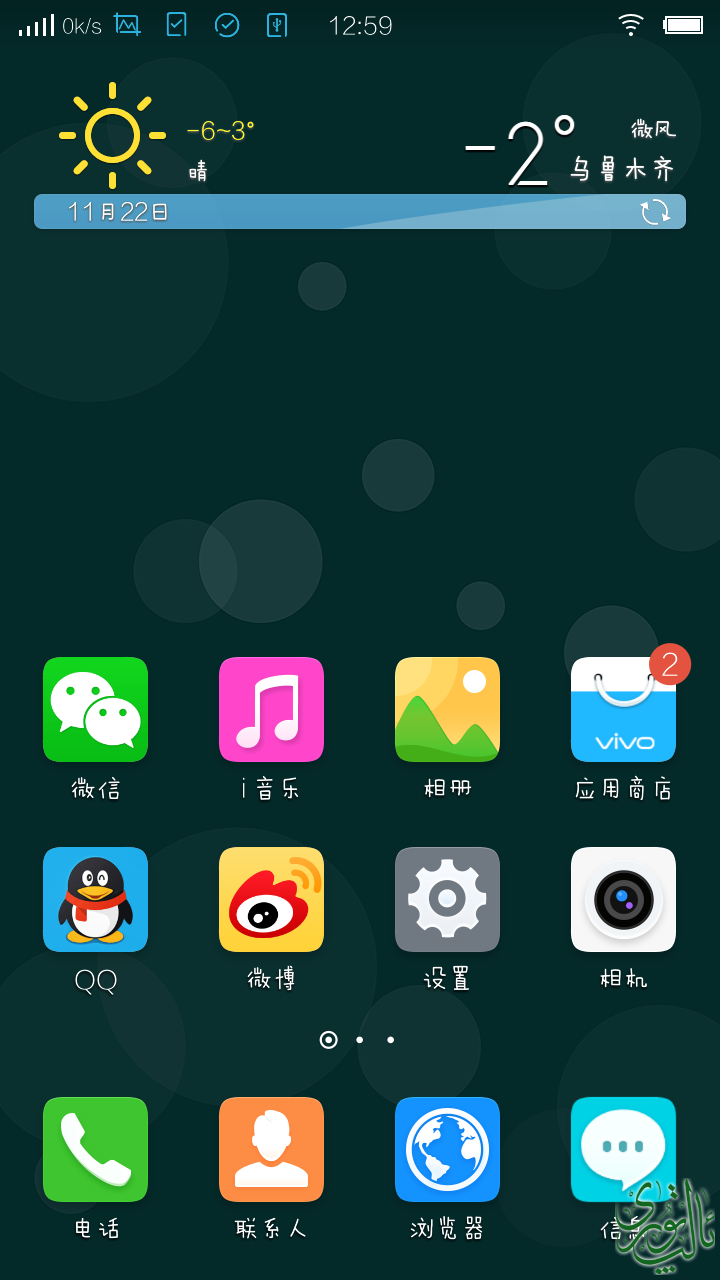The width and height of the screenshot is (720, 1280).
Task: Open the 微博 Weibo app
Action: click(271, 899)
